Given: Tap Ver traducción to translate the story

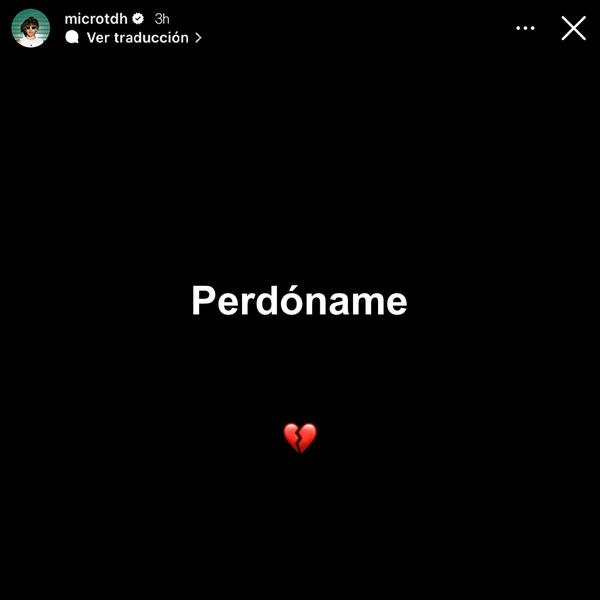Looking at the screenshot, I should click(137, 38).
